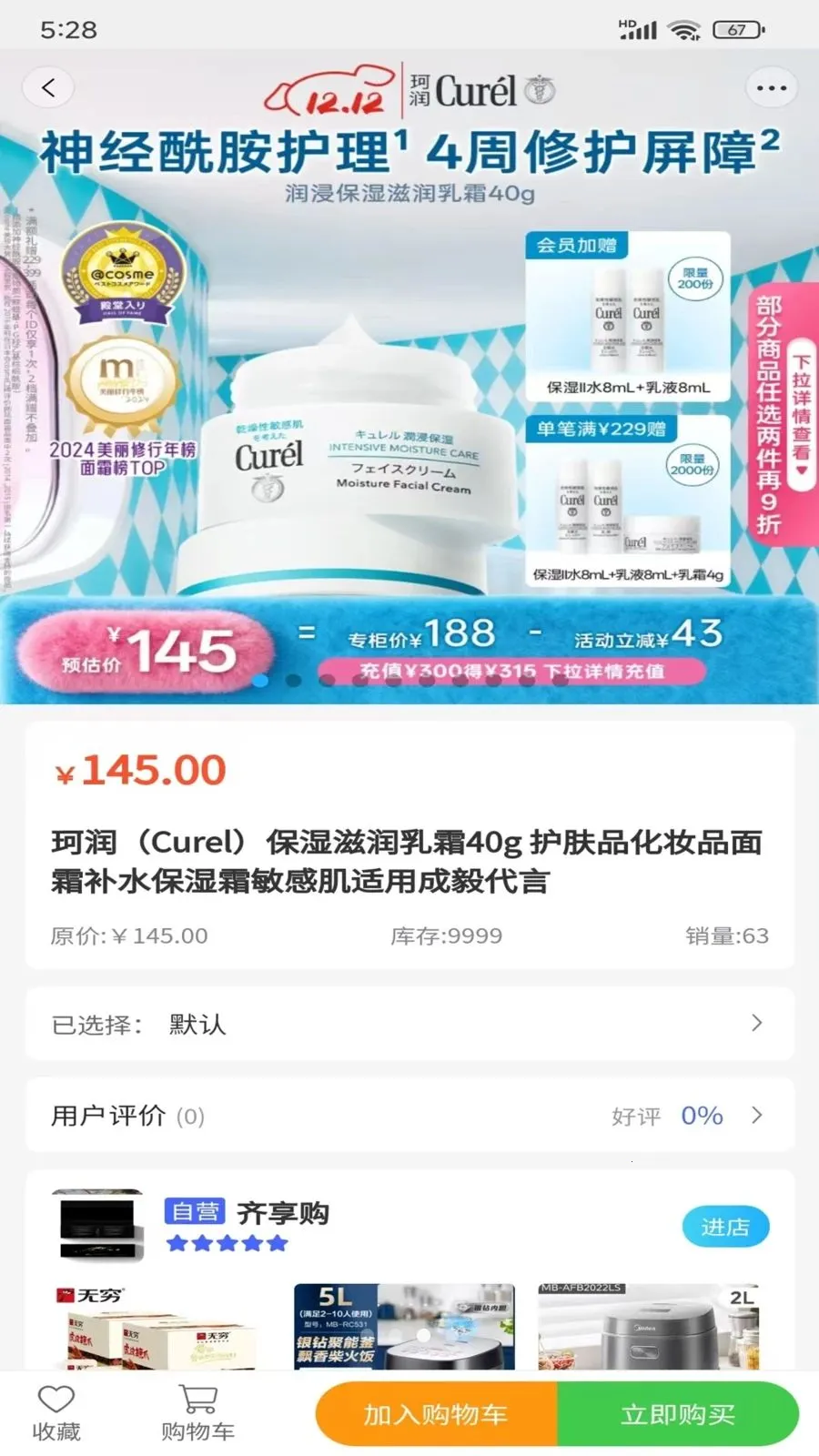
Task: Open the 已选择 默认 options row
Action: [x=409, y=1024]
